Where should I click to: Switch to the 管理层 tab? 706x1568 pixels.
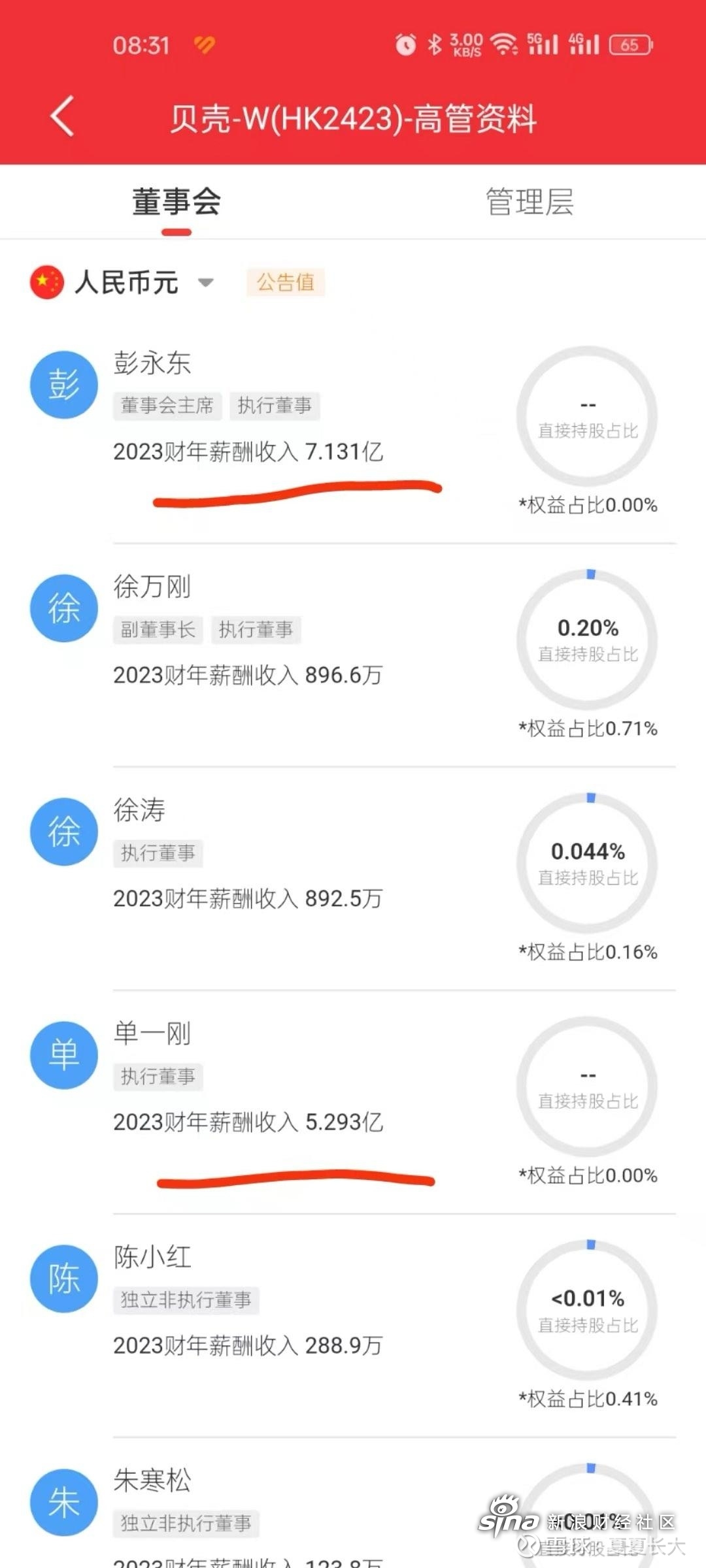529,201
